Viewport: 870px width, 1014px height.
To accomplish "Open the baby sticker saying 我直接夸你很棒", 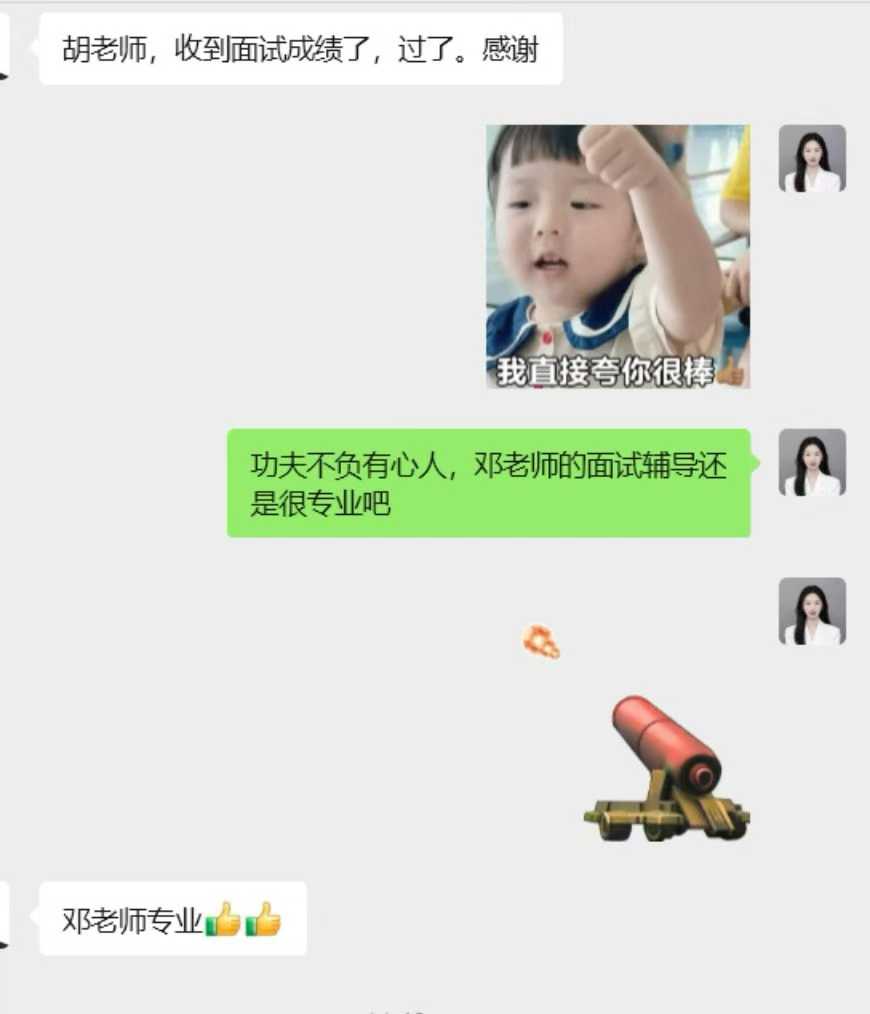I will click(x=617, y=256).
